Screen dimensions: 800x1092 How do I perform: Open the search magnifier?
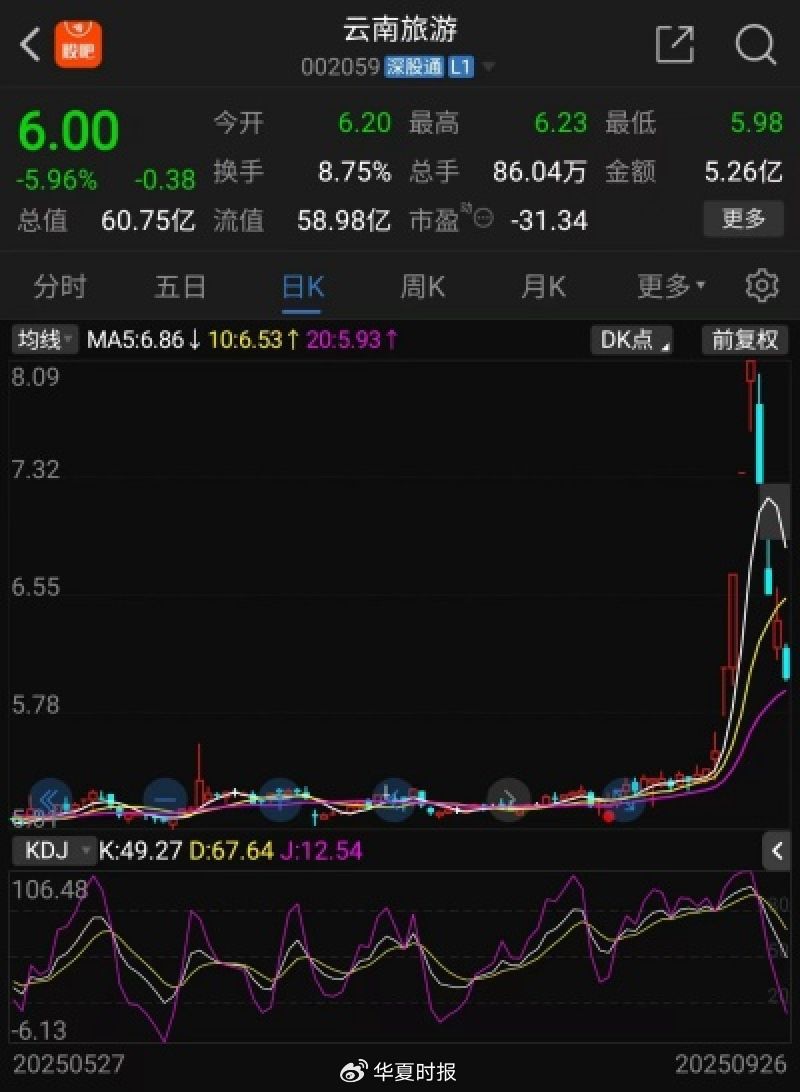point(755,44)
